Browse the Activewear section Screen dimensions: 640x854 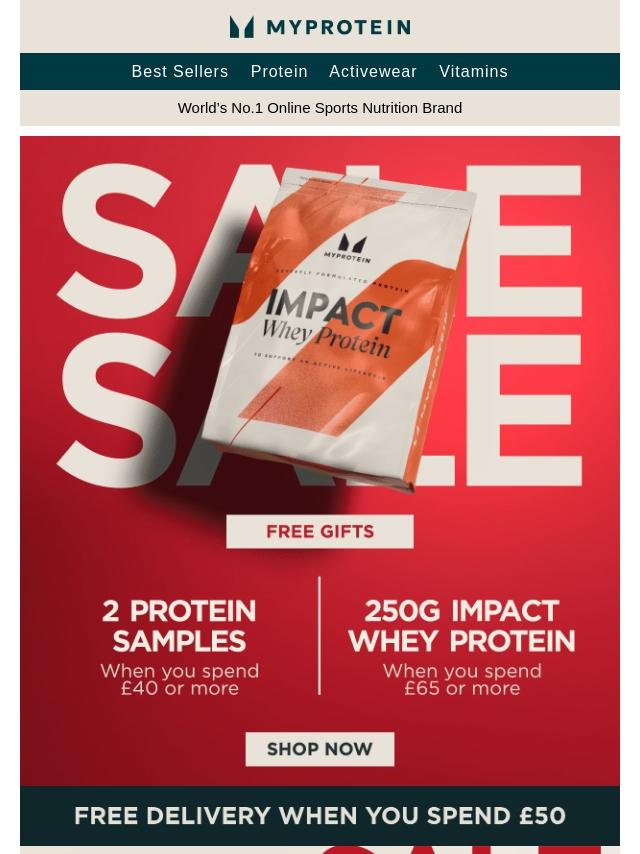click(x=373, y=72)
